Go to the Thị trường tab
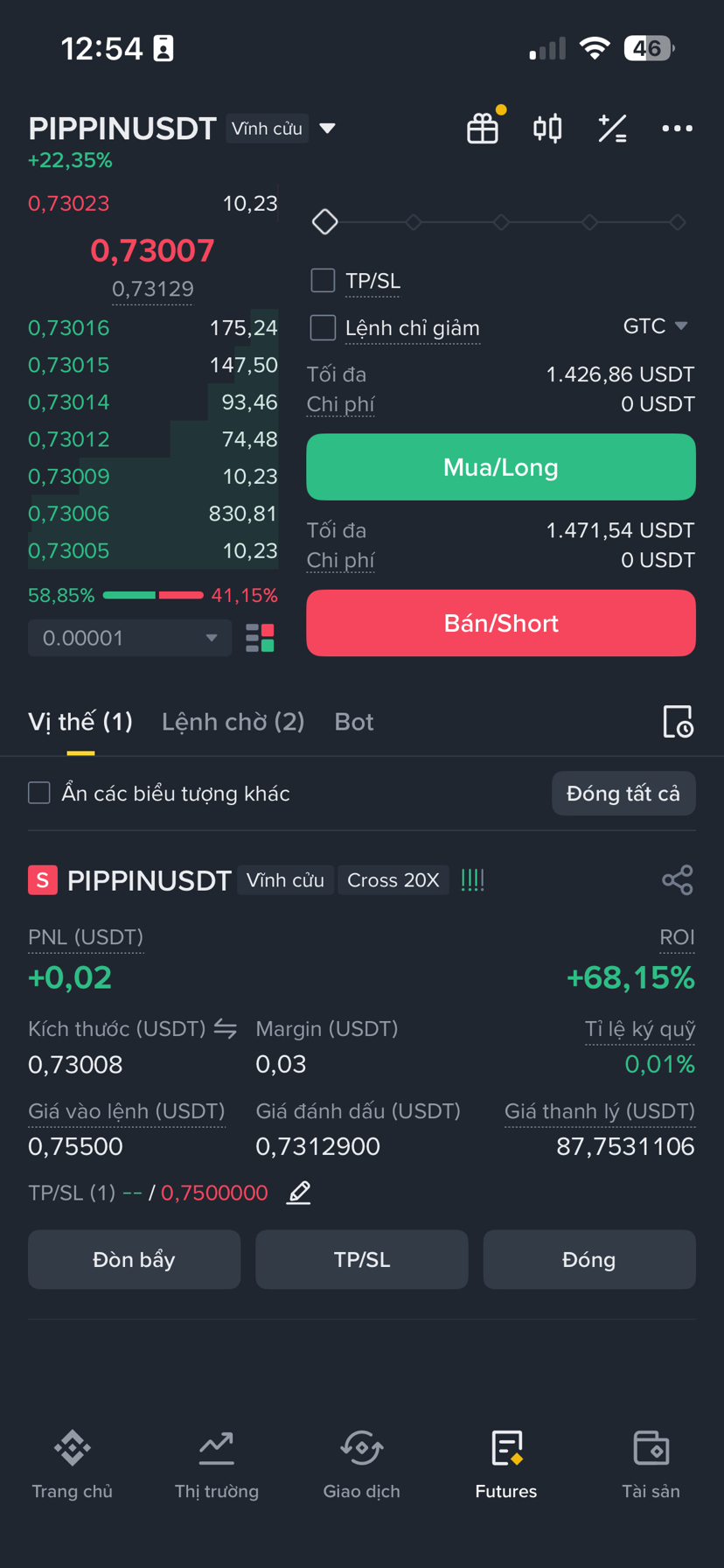Viewport: 724px width, 1568px height. click(216, 1466)
